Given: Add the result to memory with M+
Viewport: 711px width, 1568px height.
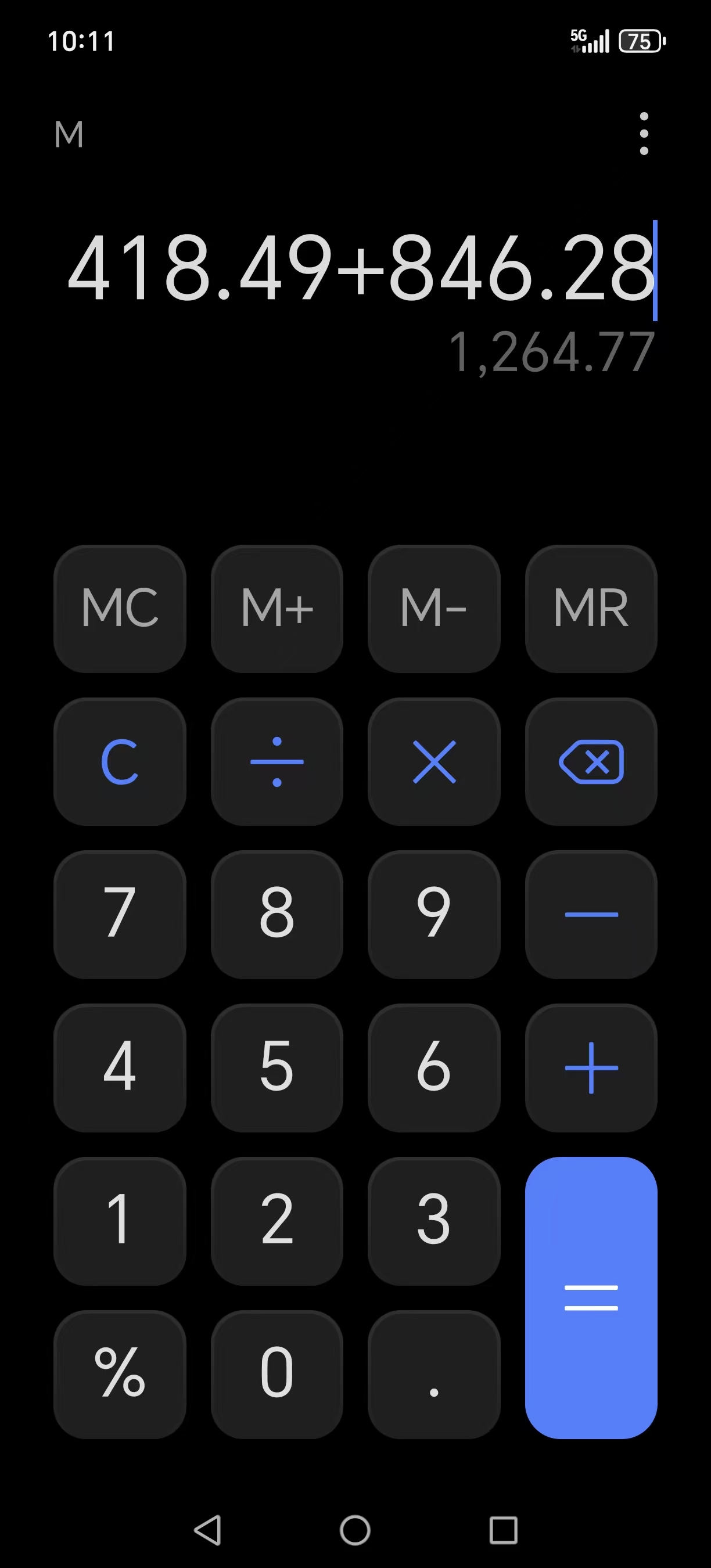Looking at the screenshot, I should coord(277,608).
